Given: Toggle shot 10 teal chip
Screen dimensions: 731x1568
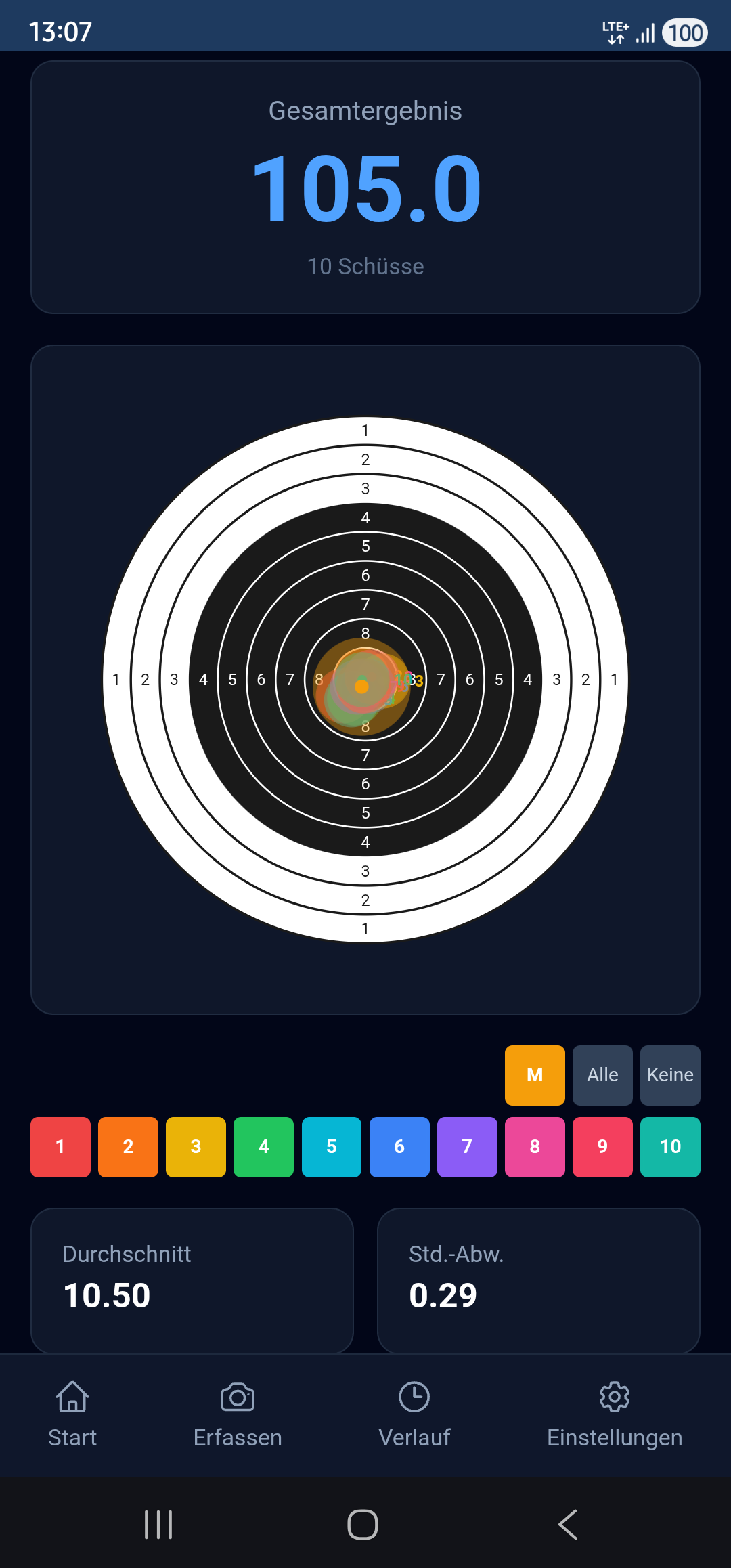Looking at the screenshot, I should pyautogui.click(x=670, y=1147).
